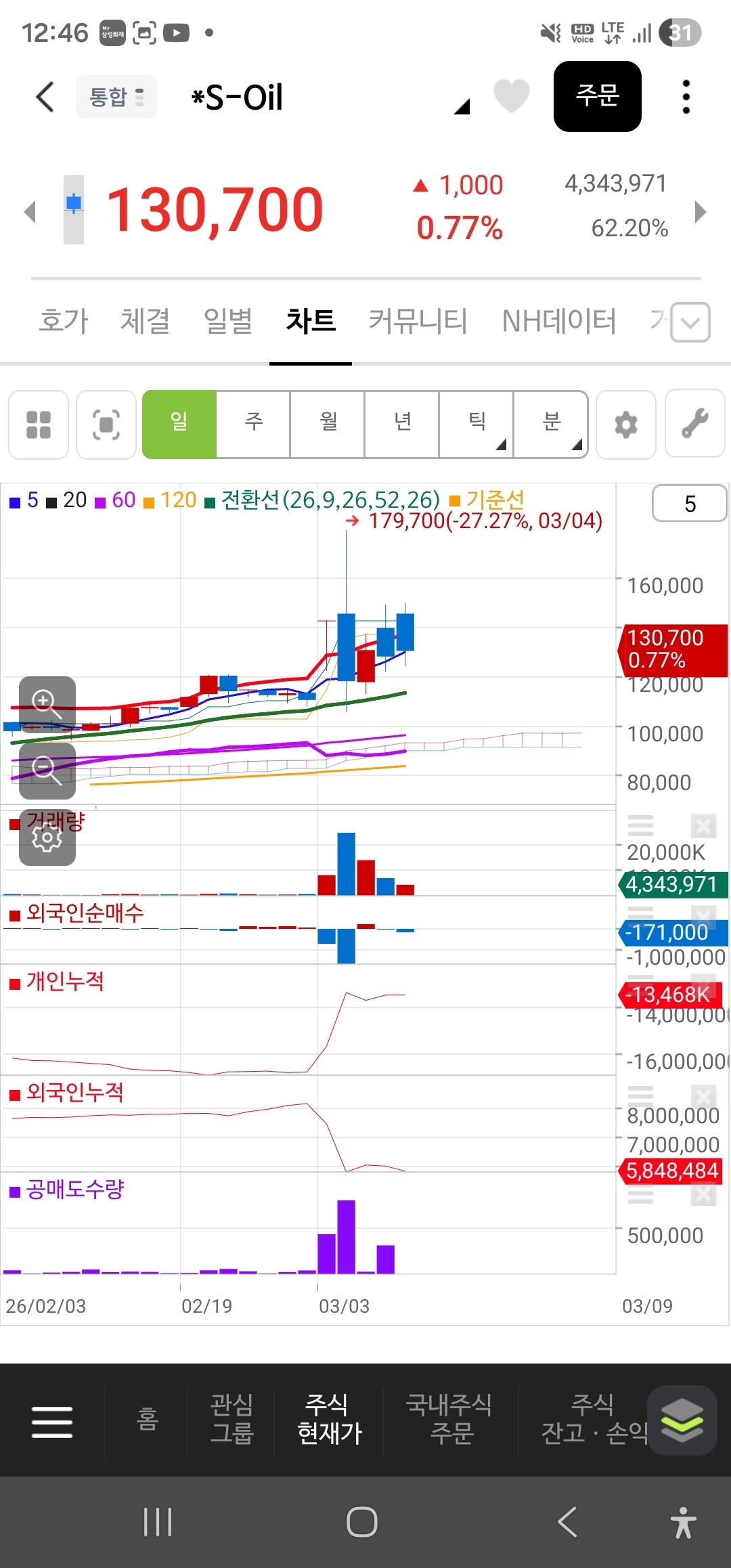Add S-Oil to favorites with heart
Viewport: 731px width, 1568px height.
[512, 95]
